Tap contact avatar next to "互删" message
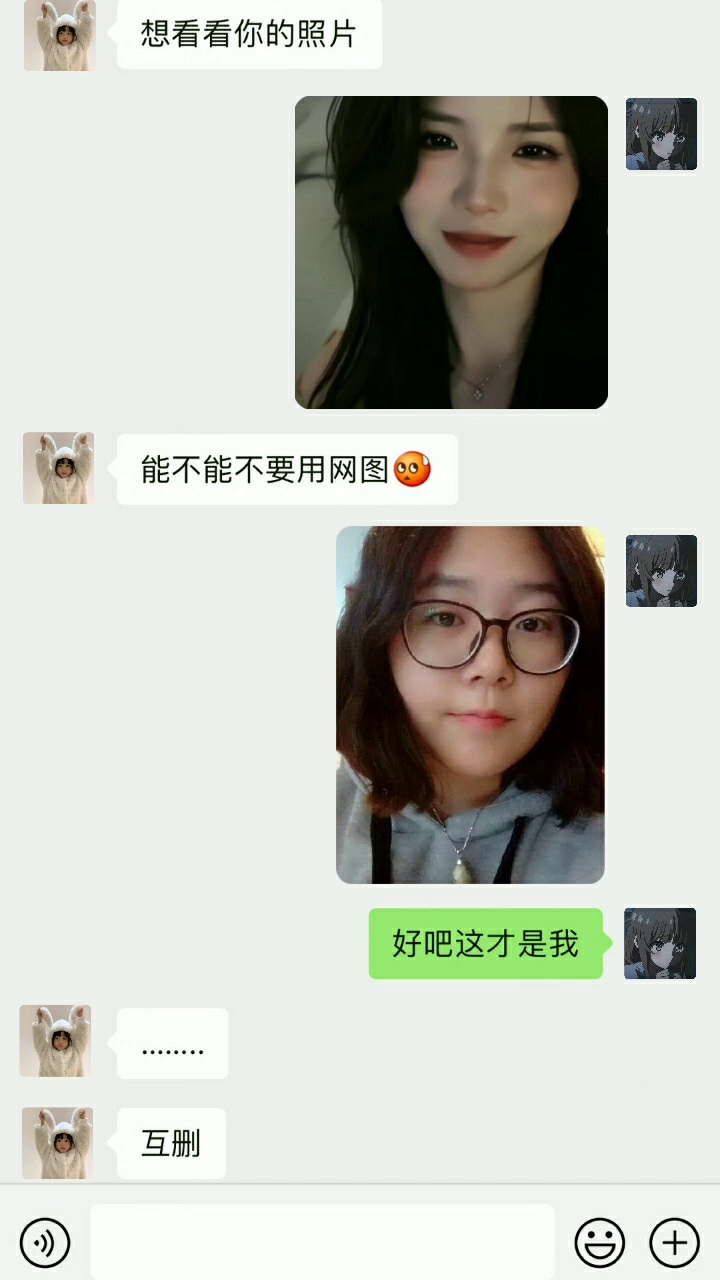The width and height of the screenshot is (720, 1280). pos(57,1143)
